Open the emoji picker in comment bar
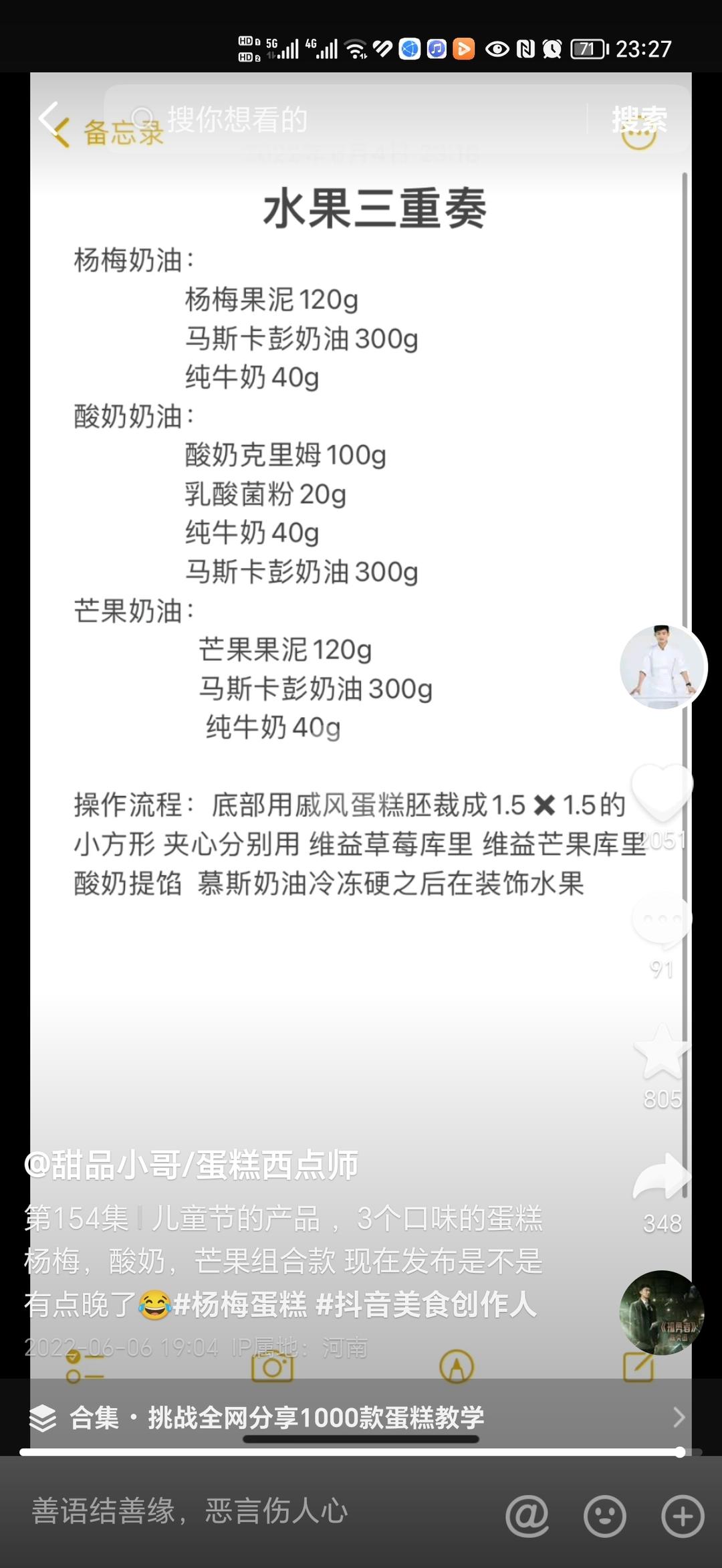 coord(605,1515)
